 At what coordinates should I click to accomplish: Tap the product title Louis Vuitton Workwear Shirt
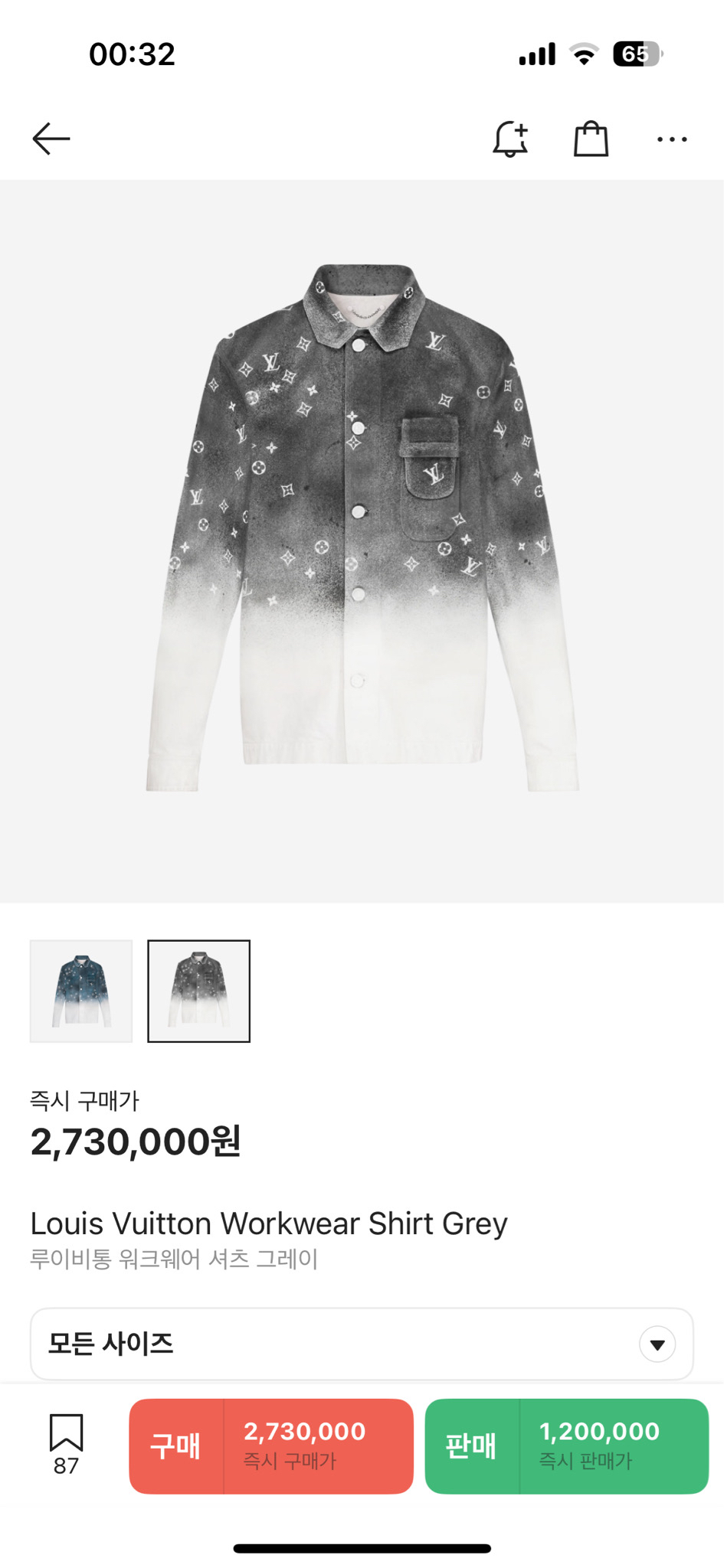268,1223
